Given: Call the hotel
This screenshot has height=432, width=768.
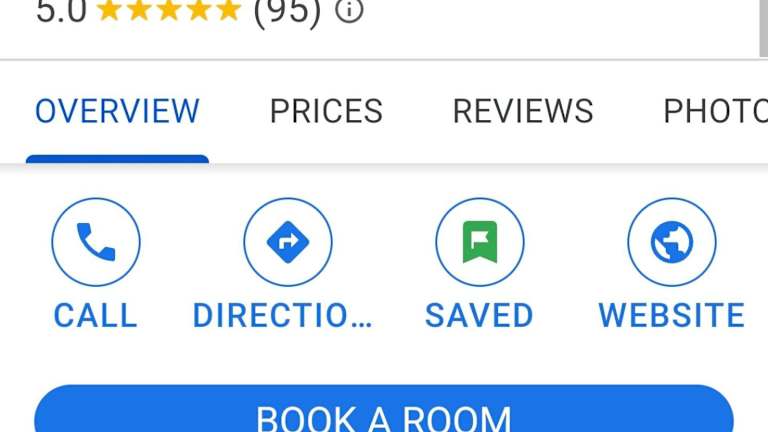Looking at the screenshot, I should (x=96, y=243).
